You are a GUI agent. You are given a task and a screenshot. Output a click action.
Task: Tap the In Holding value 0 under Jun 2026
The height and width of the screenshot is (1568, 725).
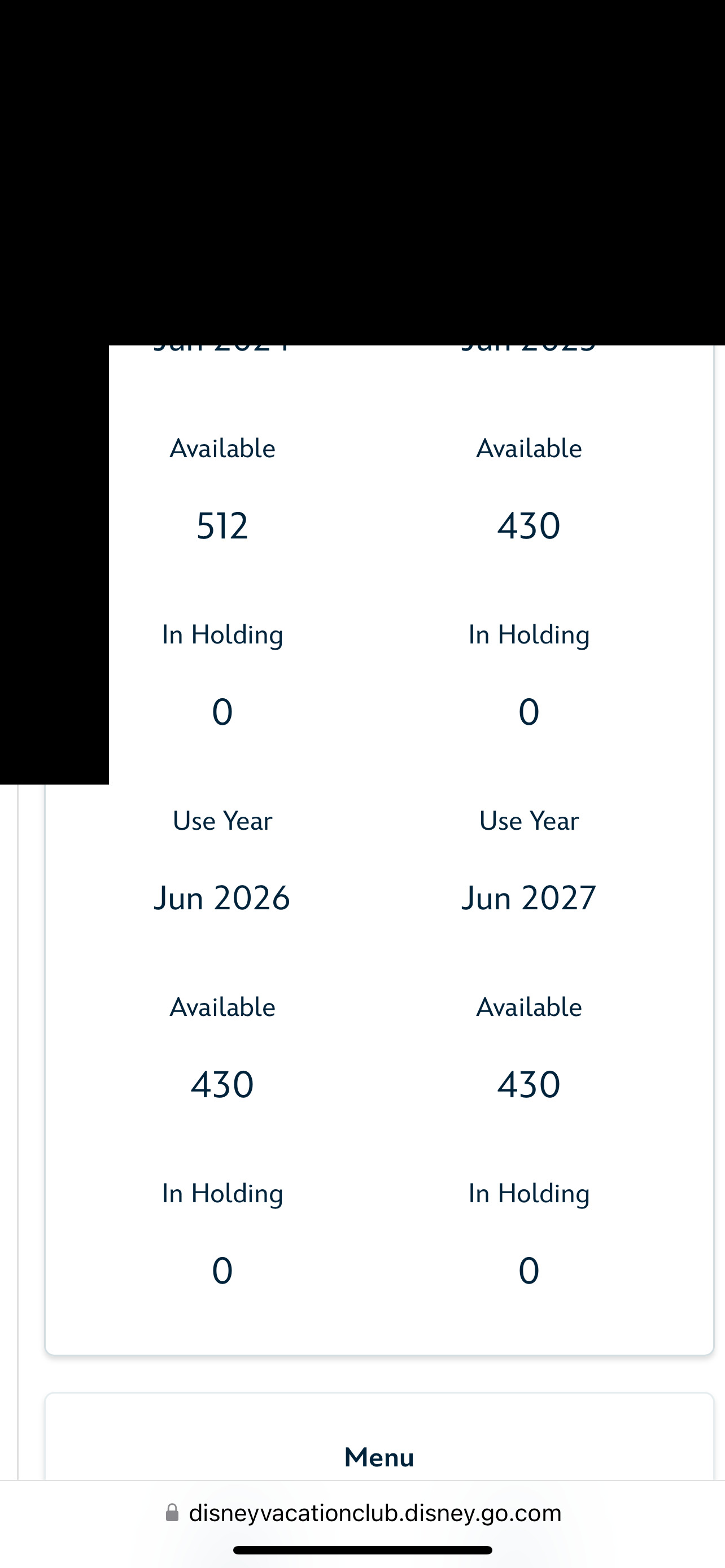tap(221, 1270)
